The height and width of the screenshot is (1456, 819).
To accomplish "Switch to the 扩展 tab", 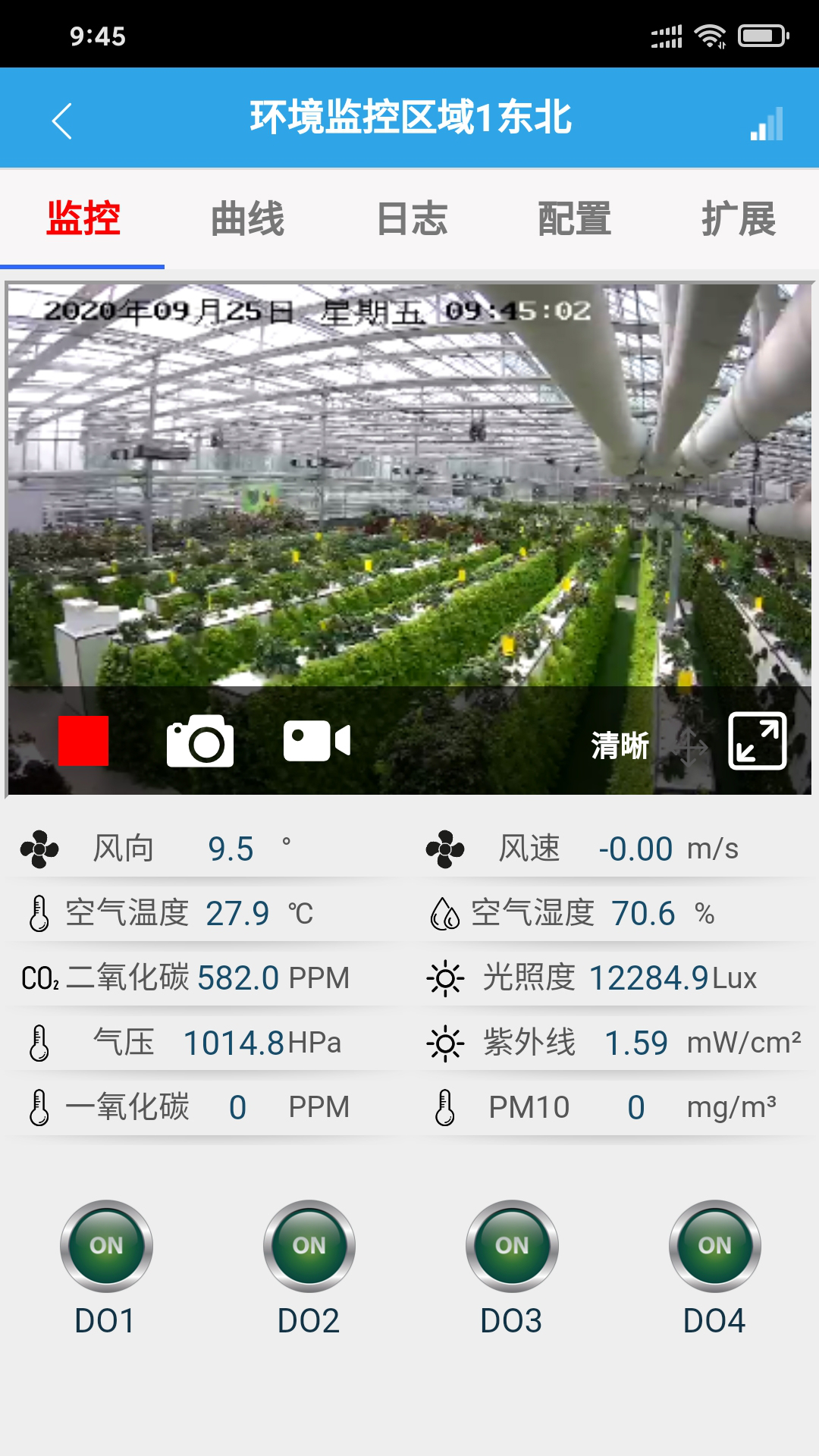I will (x=738, y=219).
